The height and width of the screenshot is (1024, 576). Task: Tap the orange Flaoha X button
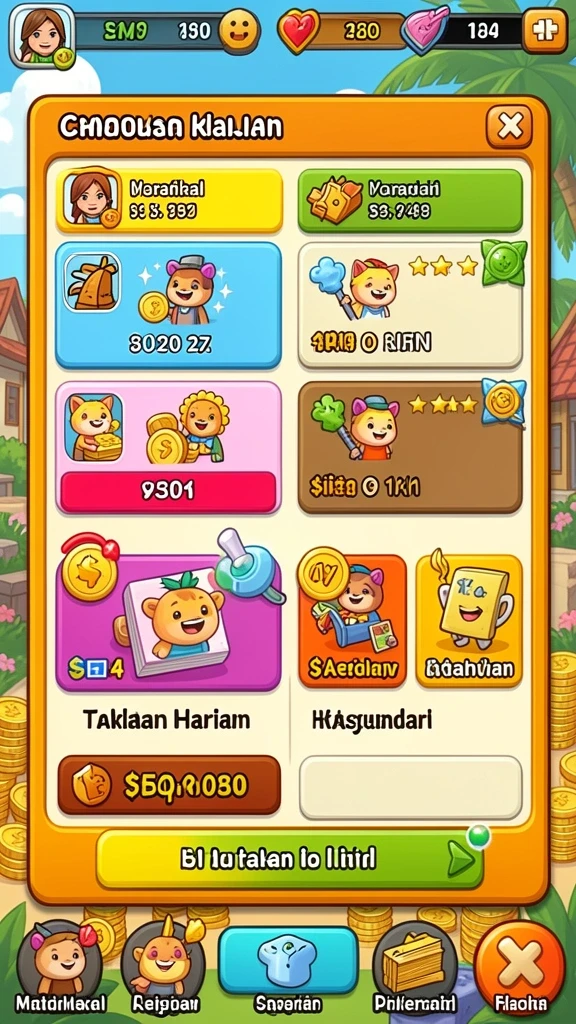(x=520, y=967)
